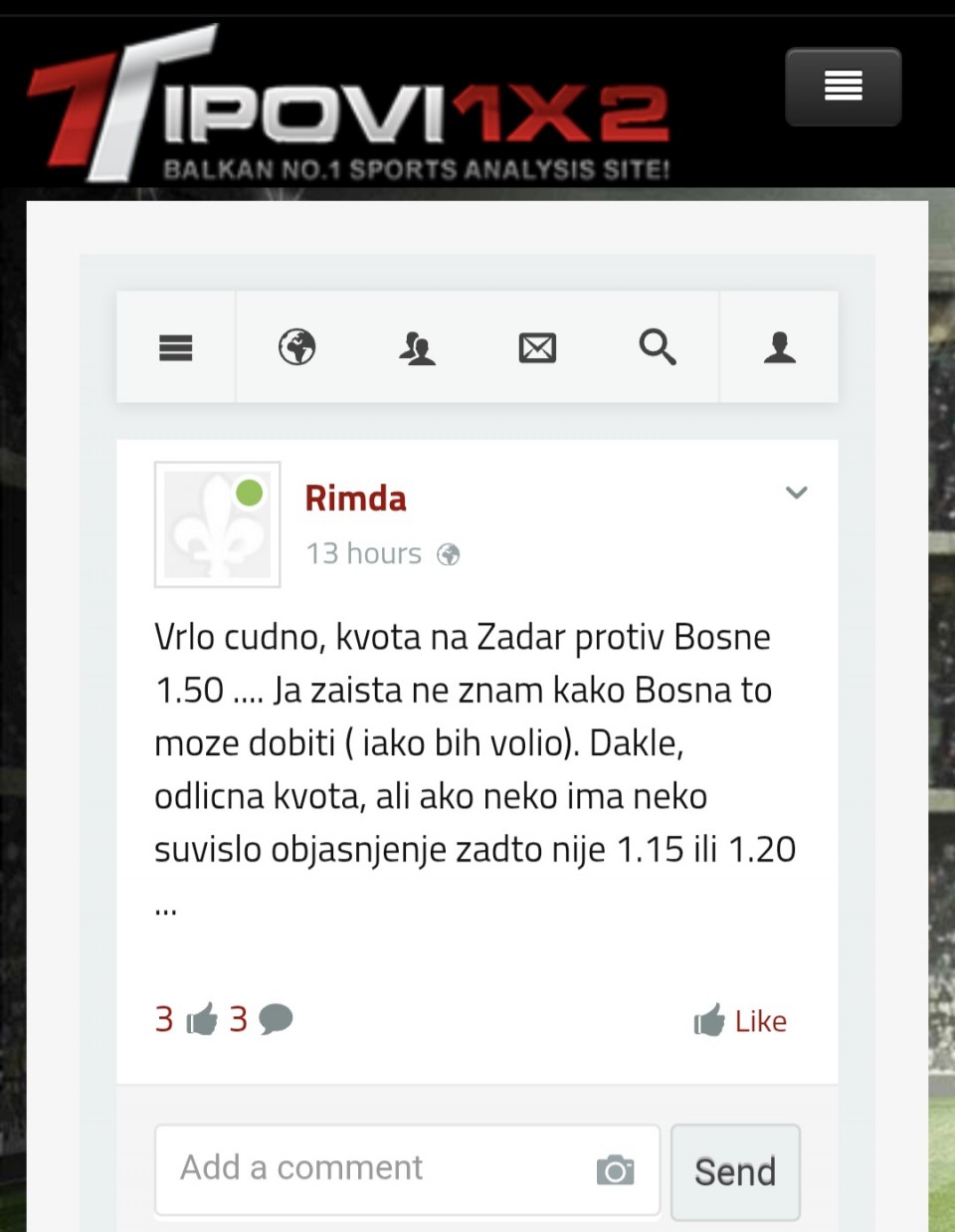Expand the post options chevron
955x1232 pixels.
796,493
